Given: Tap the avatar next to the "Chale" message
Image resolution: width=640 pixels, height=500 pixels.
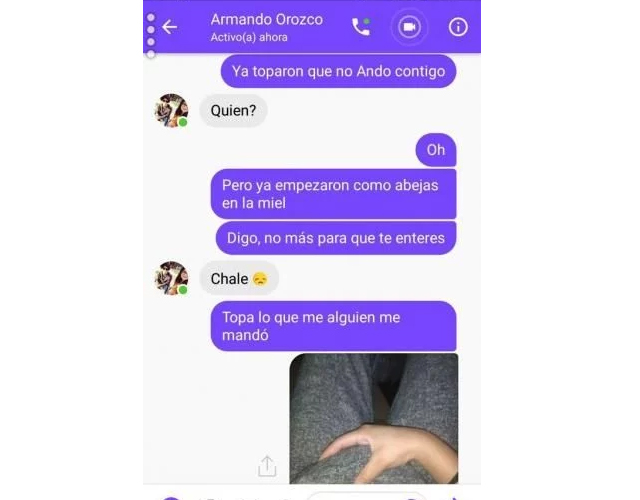Looking at the screenshot, I should (x=171, y=278).
